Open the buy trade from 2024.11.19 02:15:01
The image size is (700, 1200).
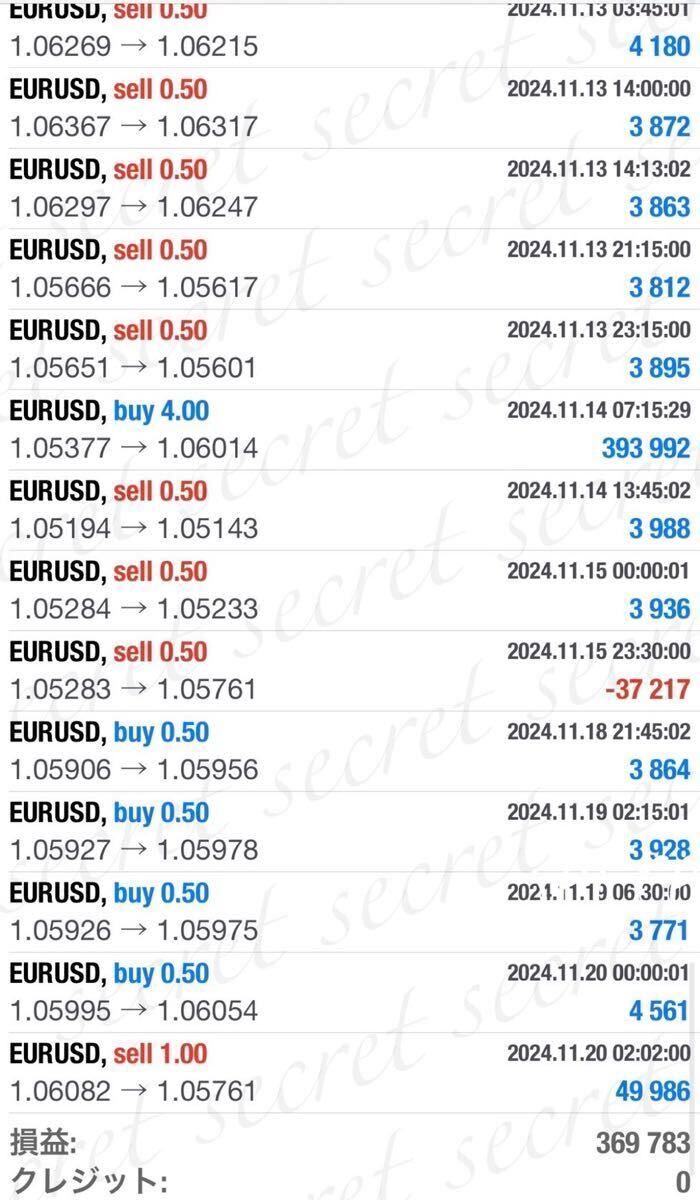(x=350, y=832)
